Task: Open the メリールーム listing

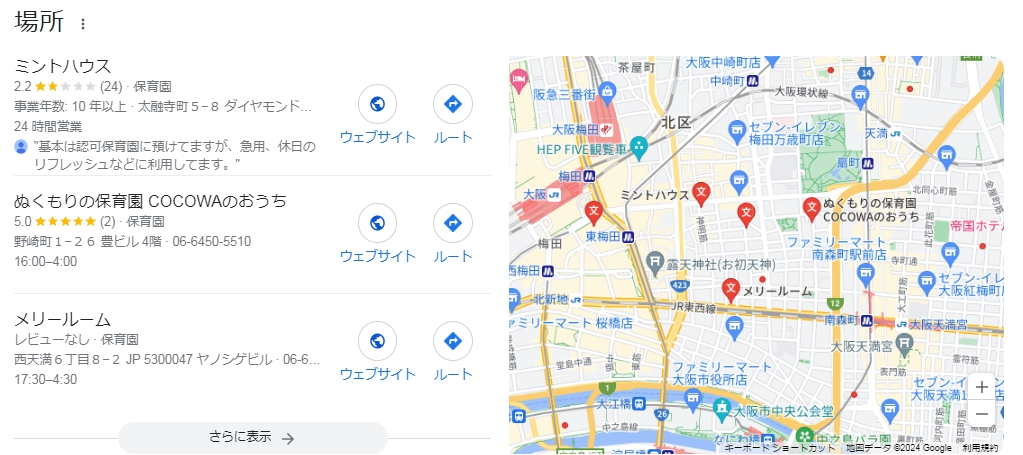Action: (63, 319)
